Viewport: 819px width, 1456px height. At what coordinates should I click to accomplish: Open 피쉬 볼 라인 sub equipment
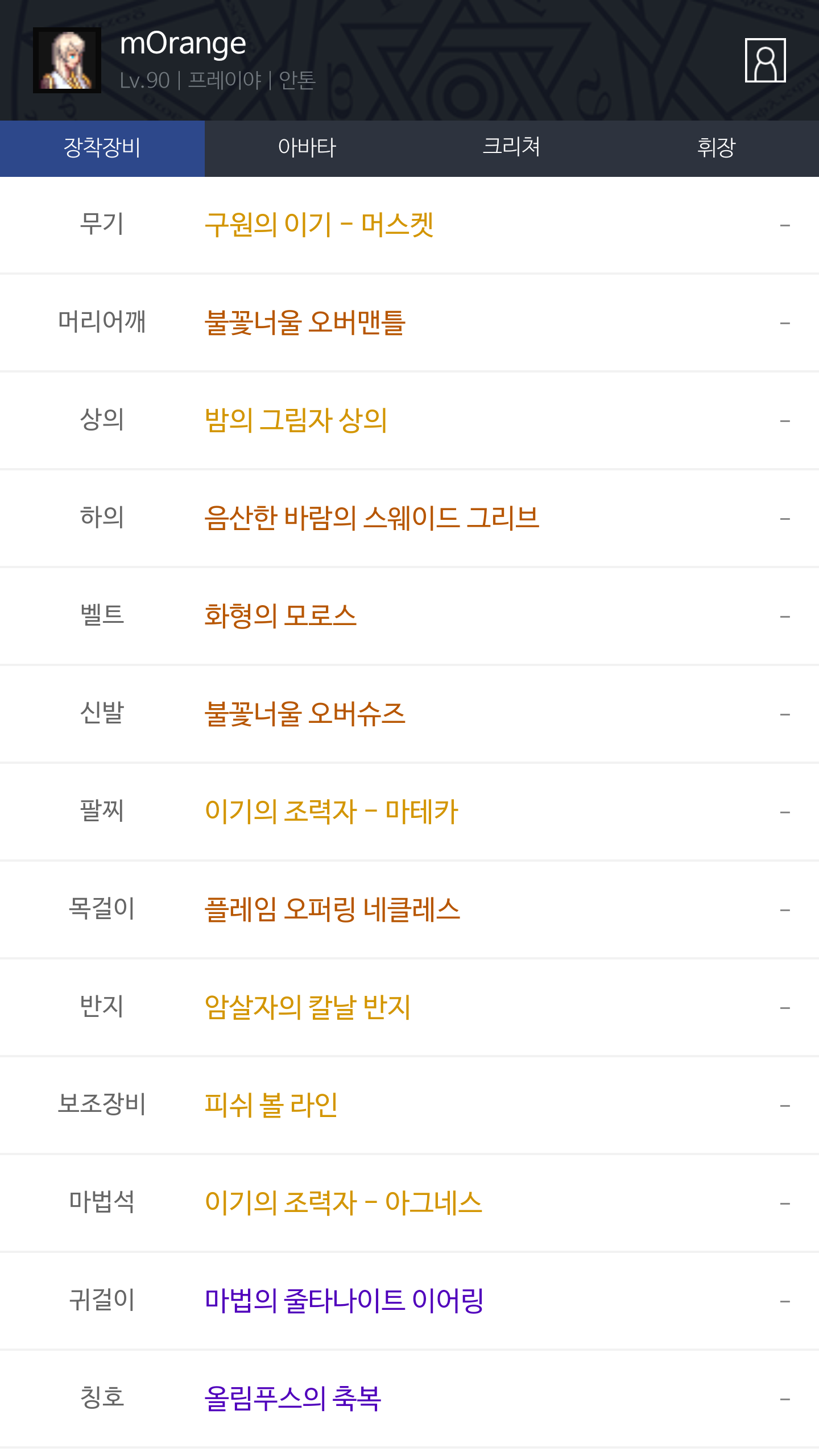click(409, 1106)
